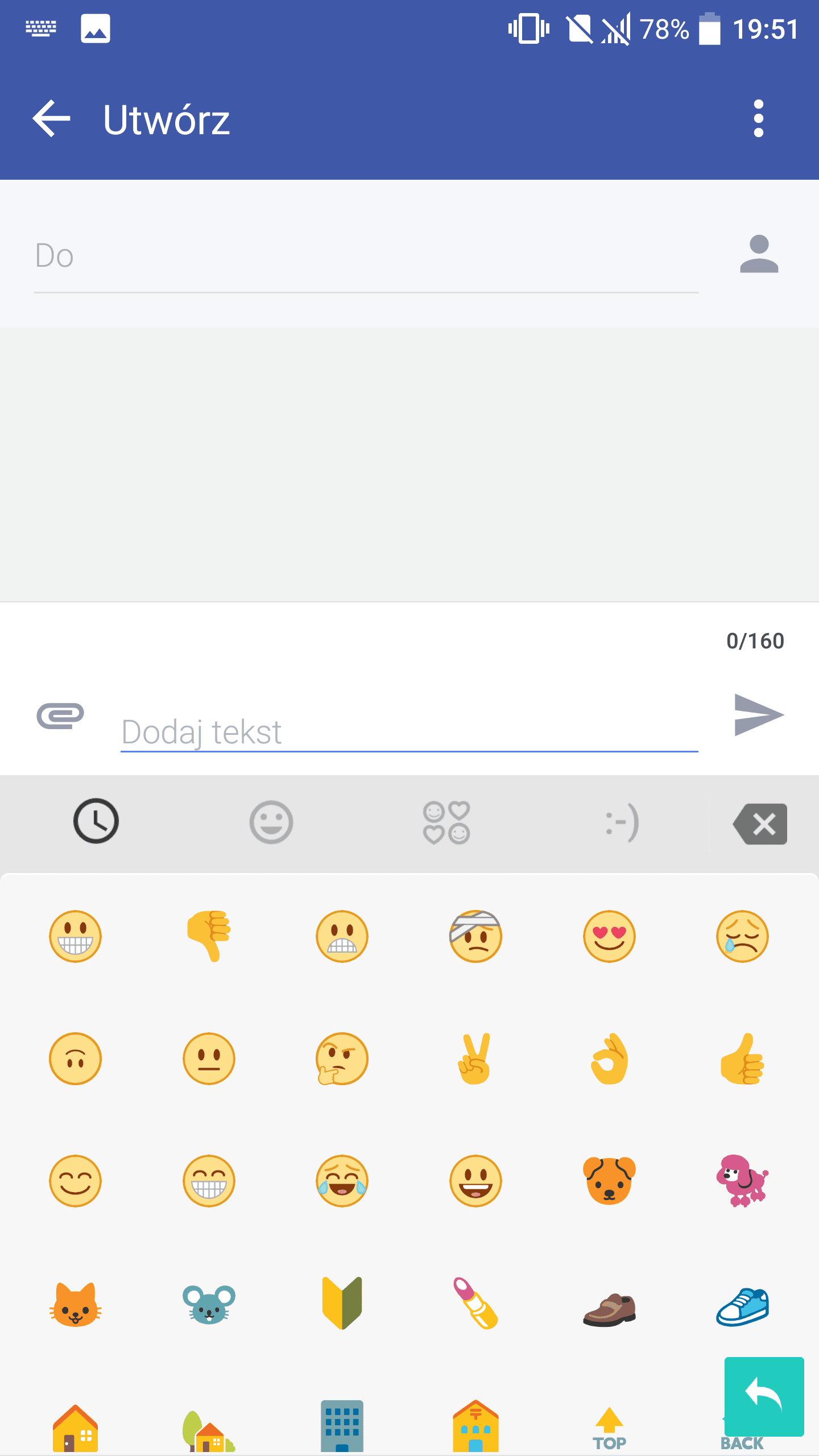
Task: Open the overflow menu
Action: click(x=758, y=119)
